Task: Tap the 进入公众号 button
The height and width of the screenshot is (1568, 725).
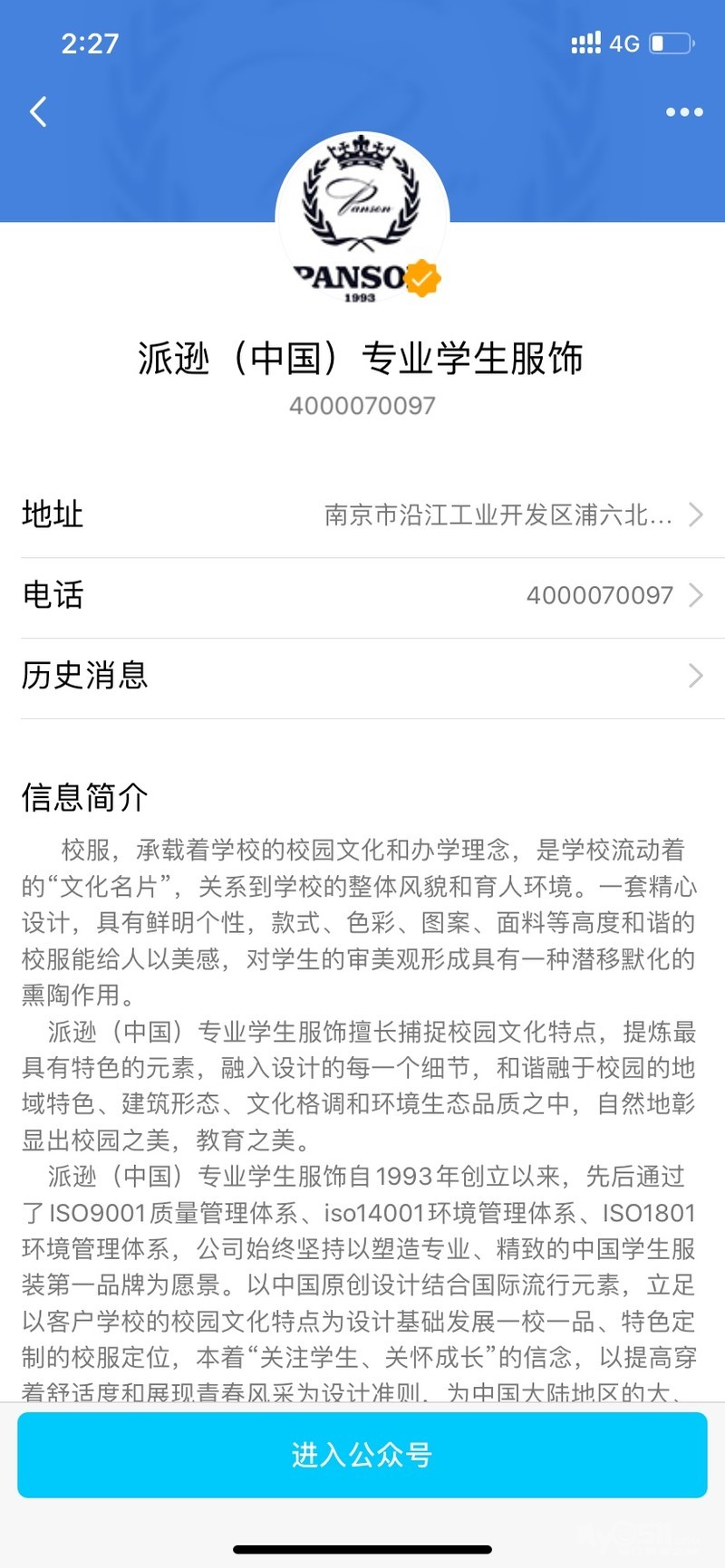Action: 362,1455
